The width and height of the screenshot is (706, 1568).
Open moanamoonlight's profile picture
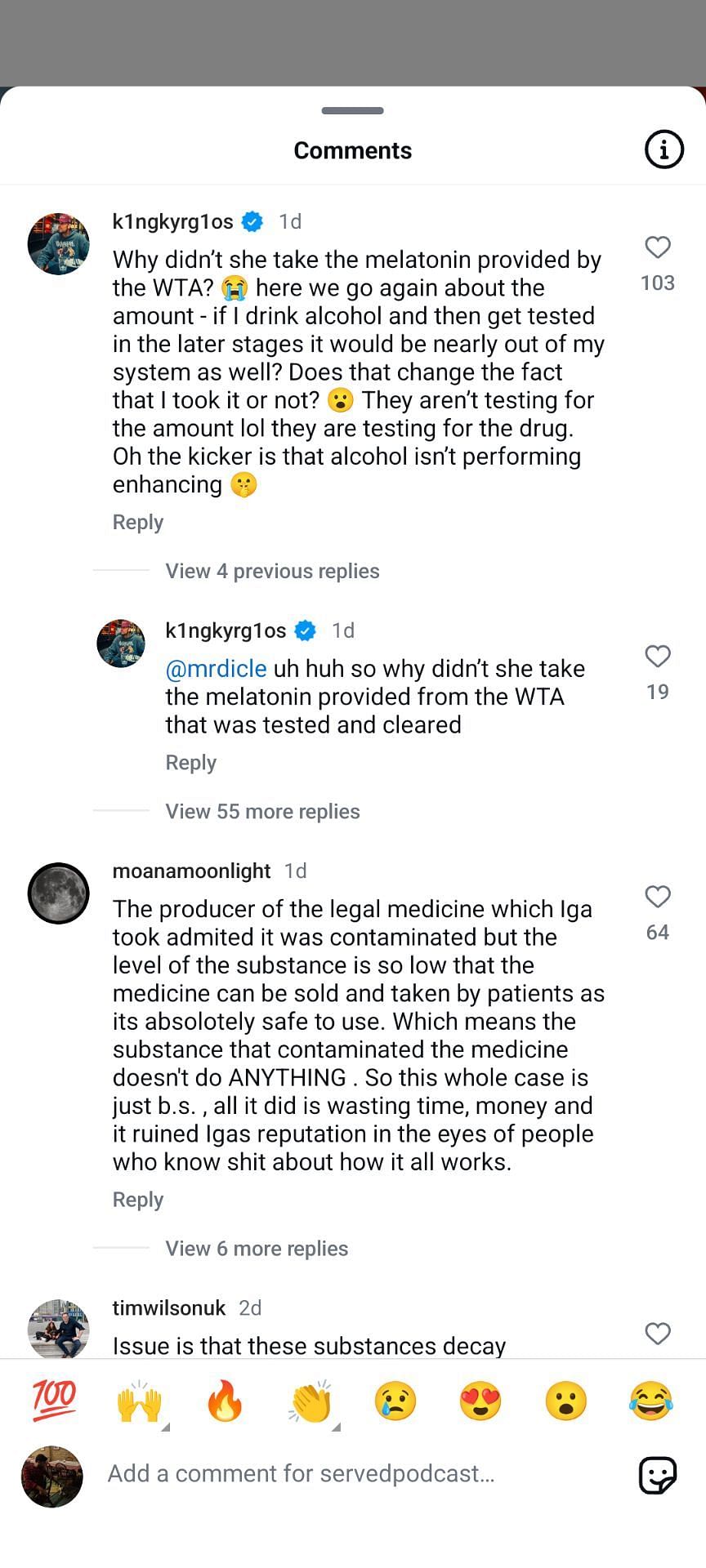[58, 893]
